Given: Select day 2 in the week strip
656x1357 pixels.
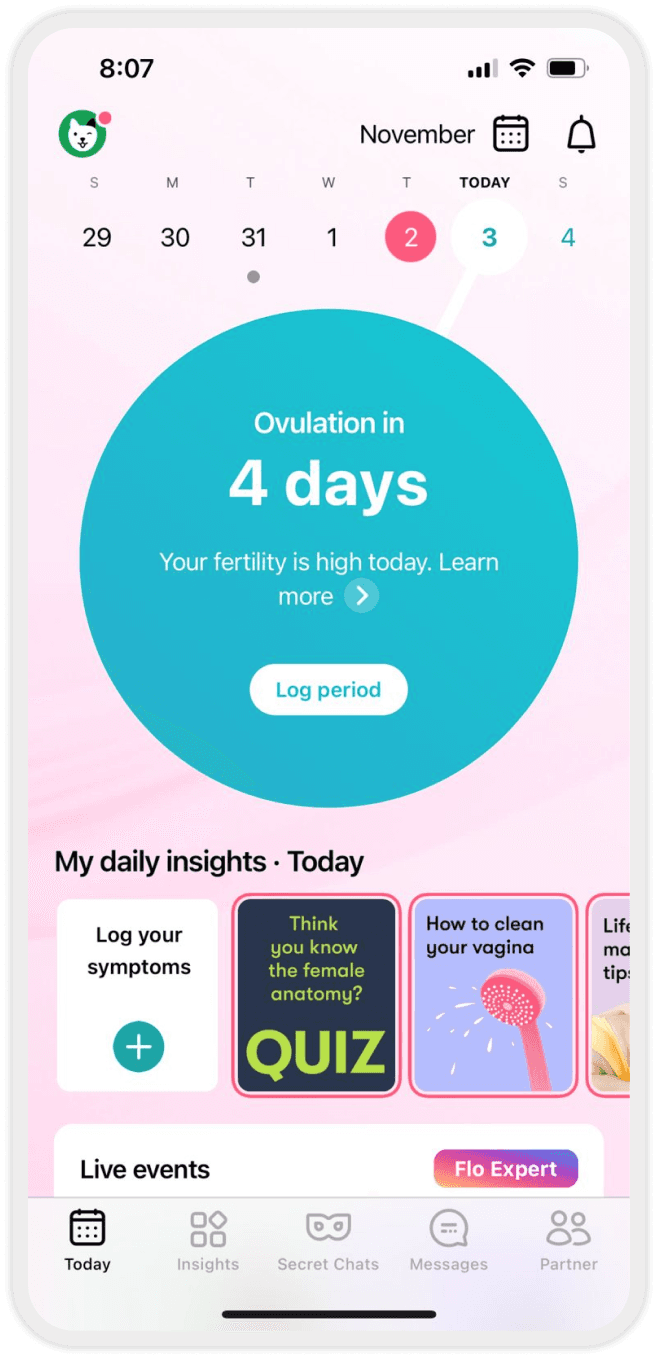Looking at the screenshot, I should tap(410, 238).
